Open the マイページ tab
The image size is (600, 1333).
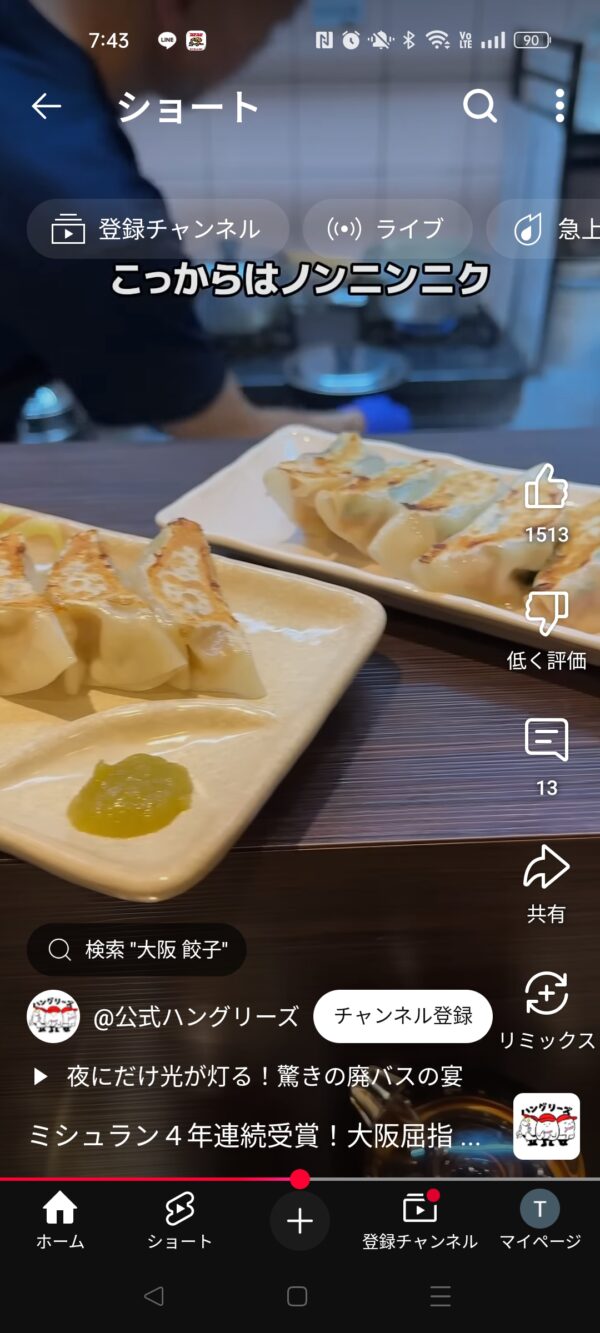(540, 1222)
